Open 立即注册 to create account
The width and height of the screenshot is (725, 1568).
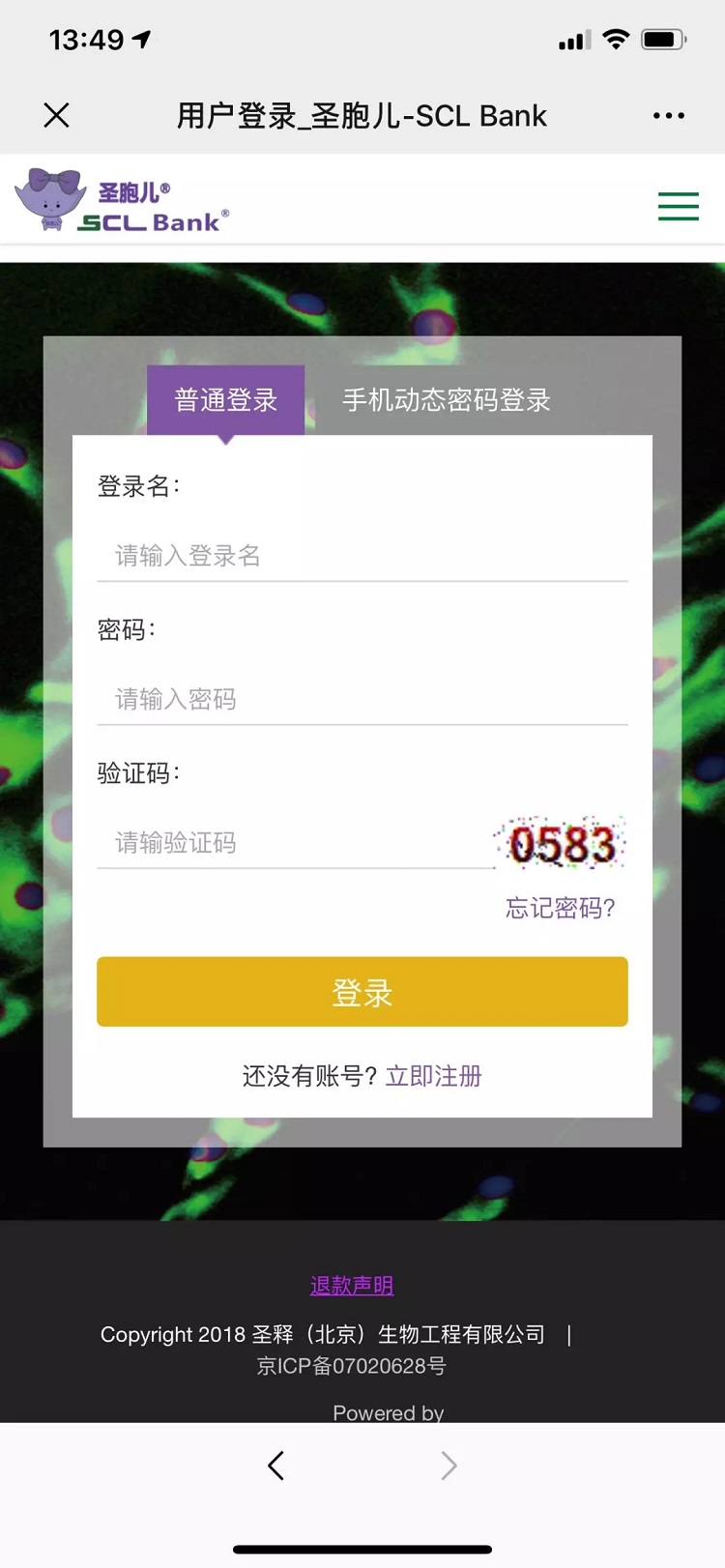click(x=433, y=1076)
